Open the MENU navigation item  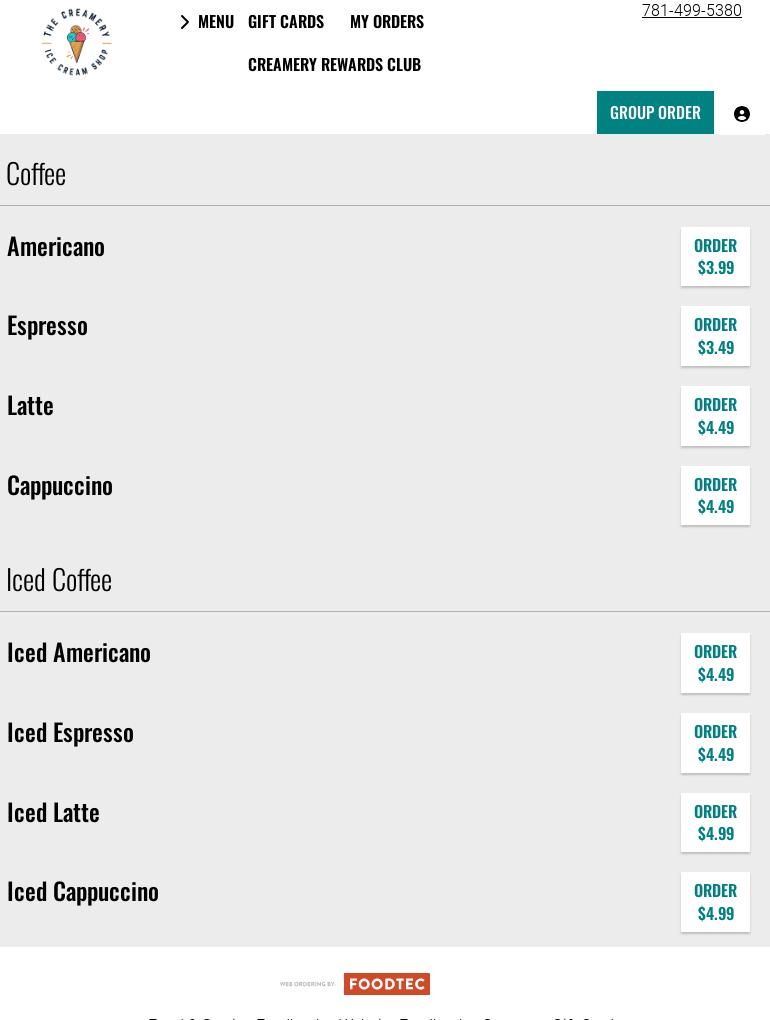coord(206,22)
